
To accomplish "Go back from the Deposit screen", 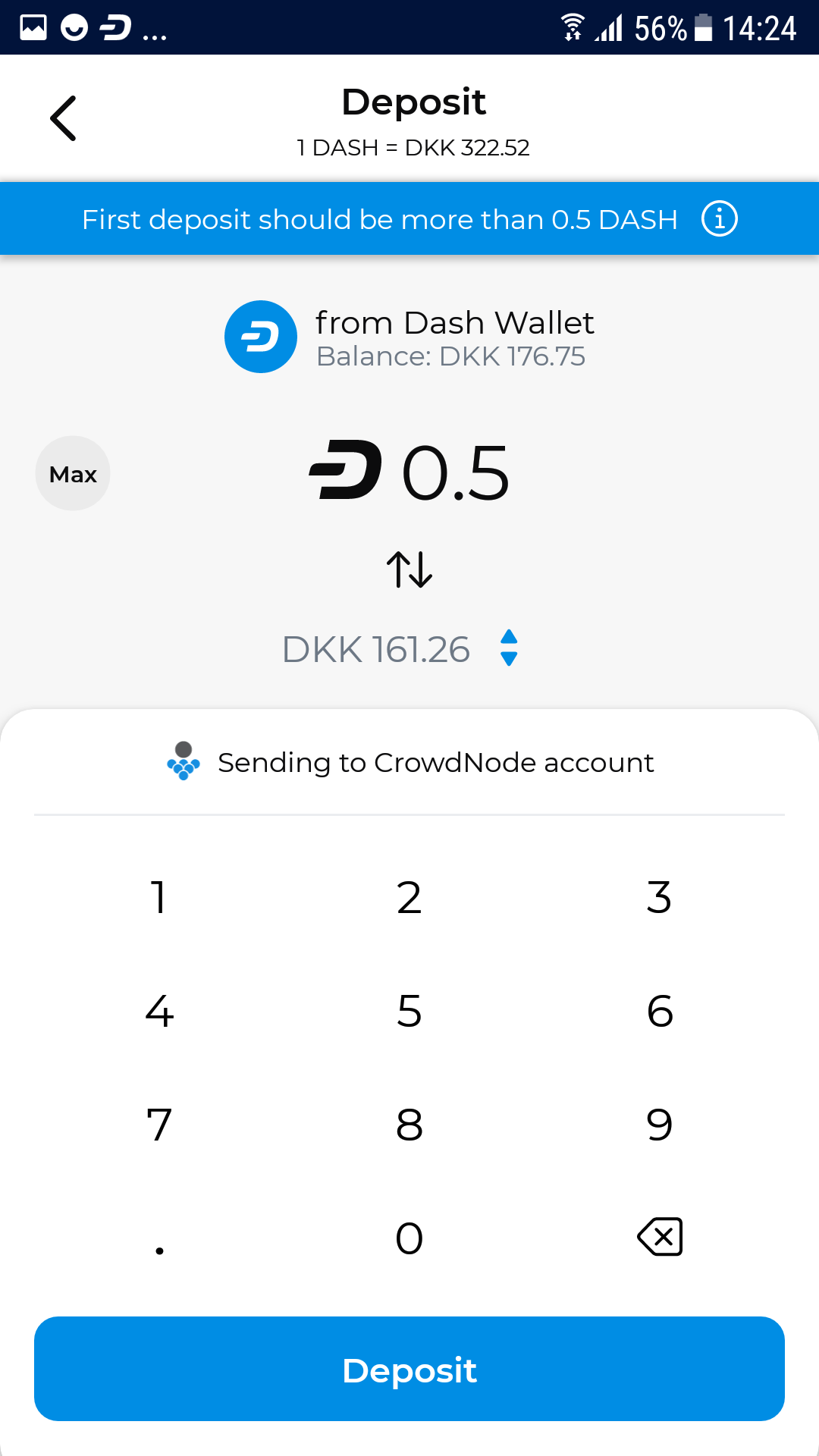I will click(x=63, y=118).
